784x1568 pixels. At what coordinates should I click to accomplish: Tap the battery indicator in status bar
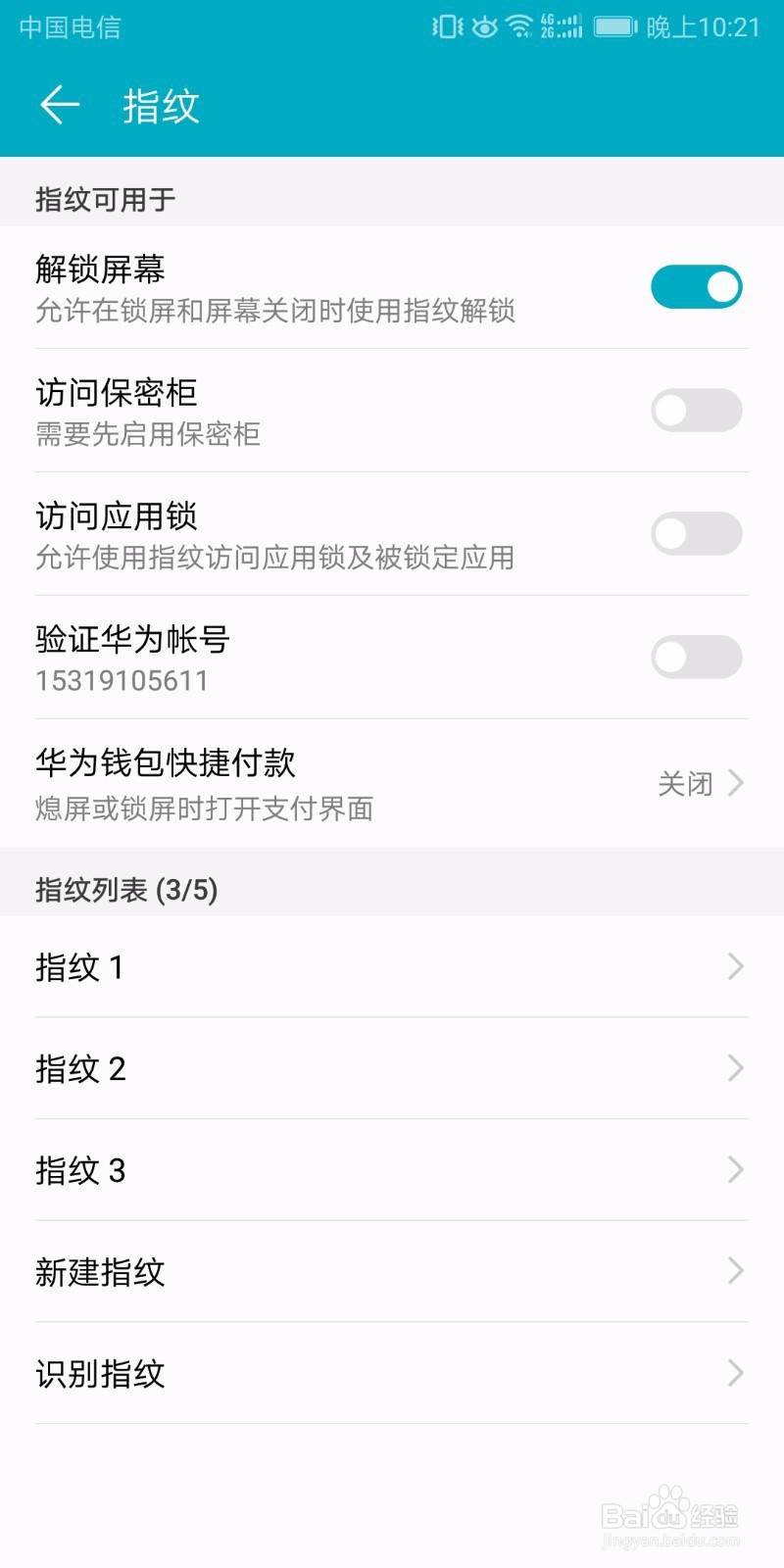pos(615,26)
